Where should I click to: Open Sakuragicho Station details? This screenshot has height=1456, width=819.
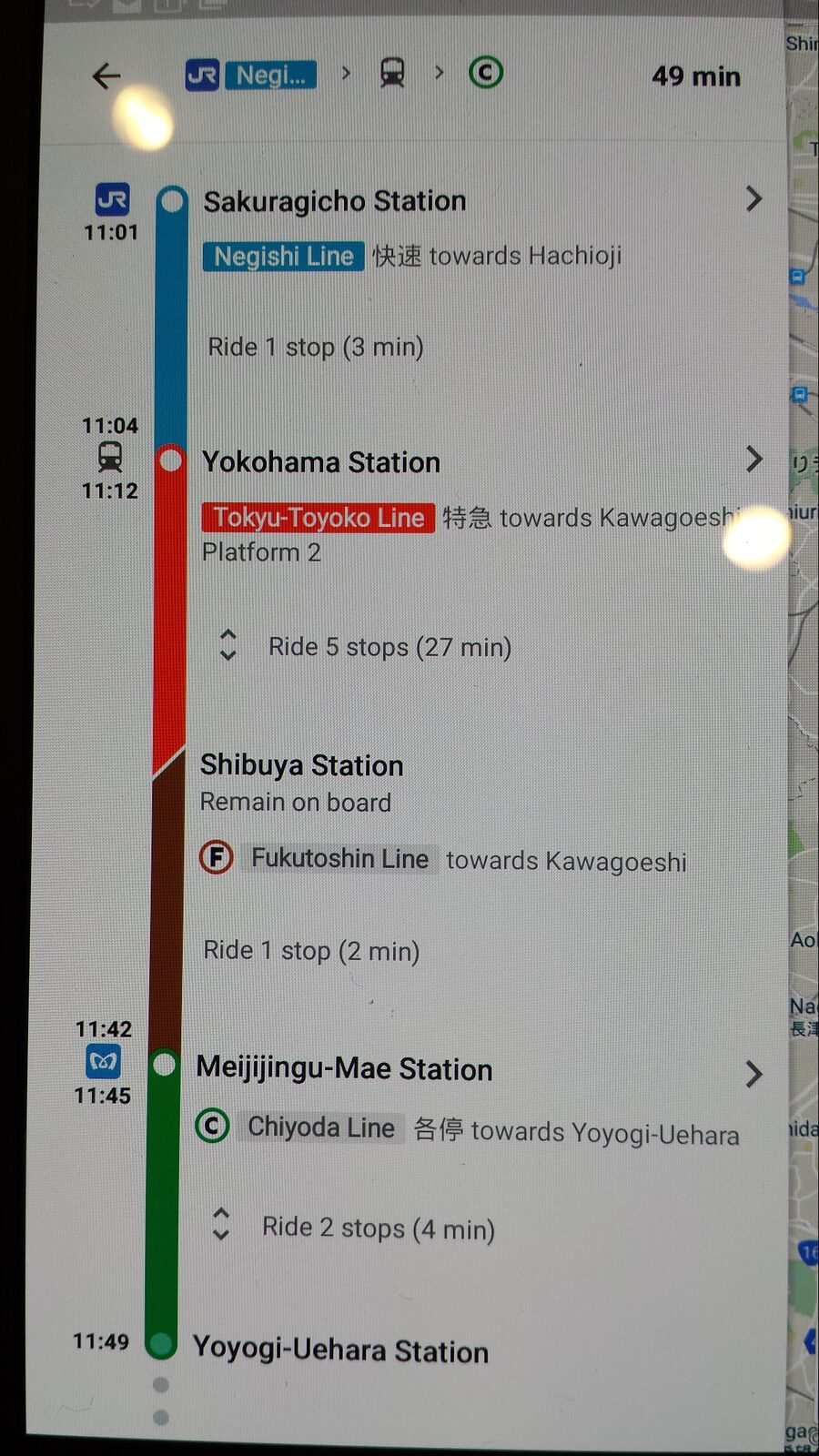pos(753,199)
